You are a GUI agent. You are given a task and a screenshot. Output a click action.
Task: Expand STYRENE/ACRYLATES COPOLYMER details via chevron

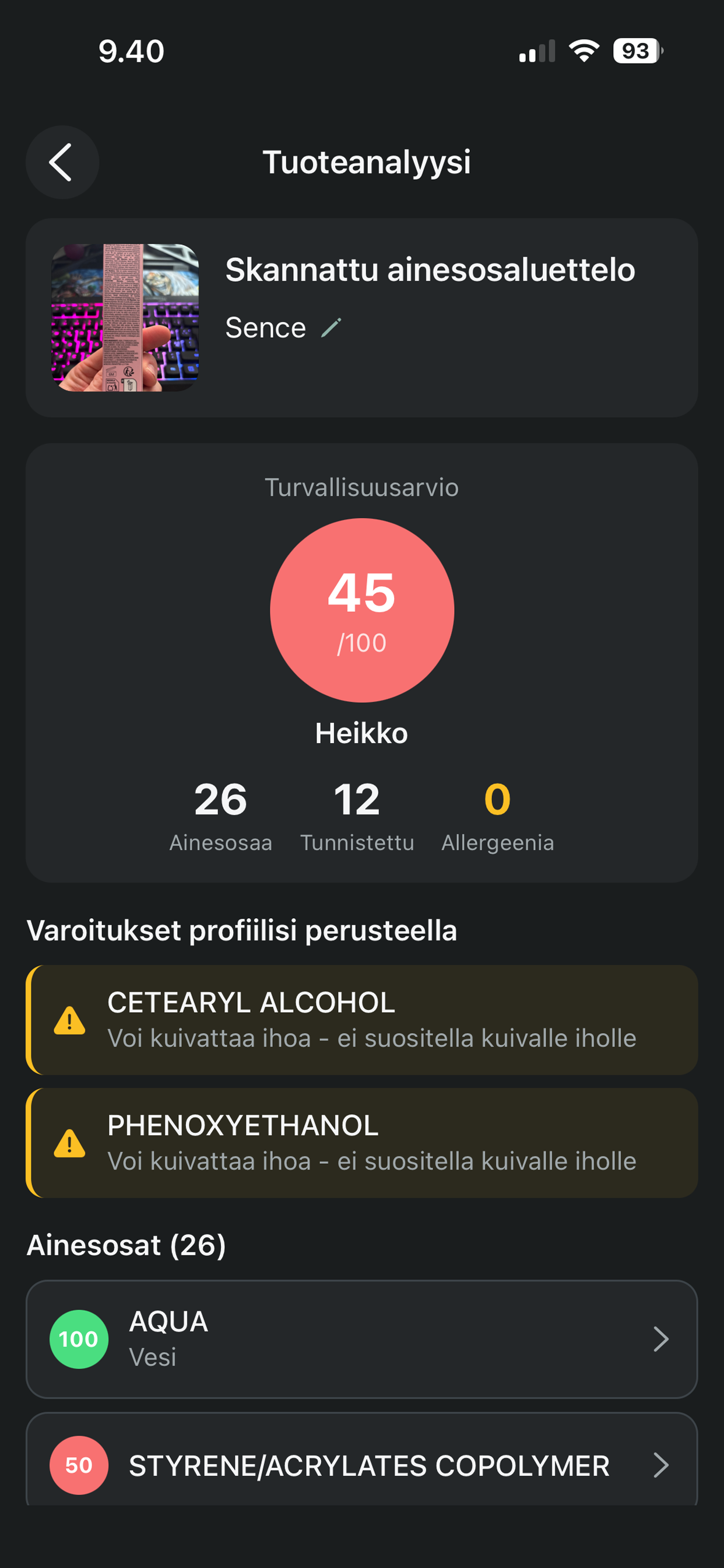click(662, 1466)
